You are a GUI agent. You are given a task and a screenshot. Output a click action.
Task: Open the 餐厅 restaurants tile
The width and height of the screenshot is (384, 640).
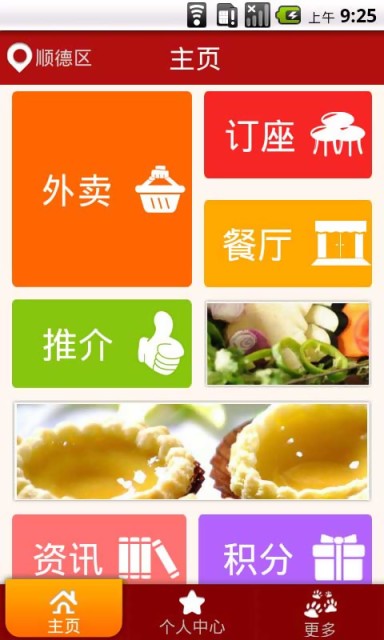(288, 243)
